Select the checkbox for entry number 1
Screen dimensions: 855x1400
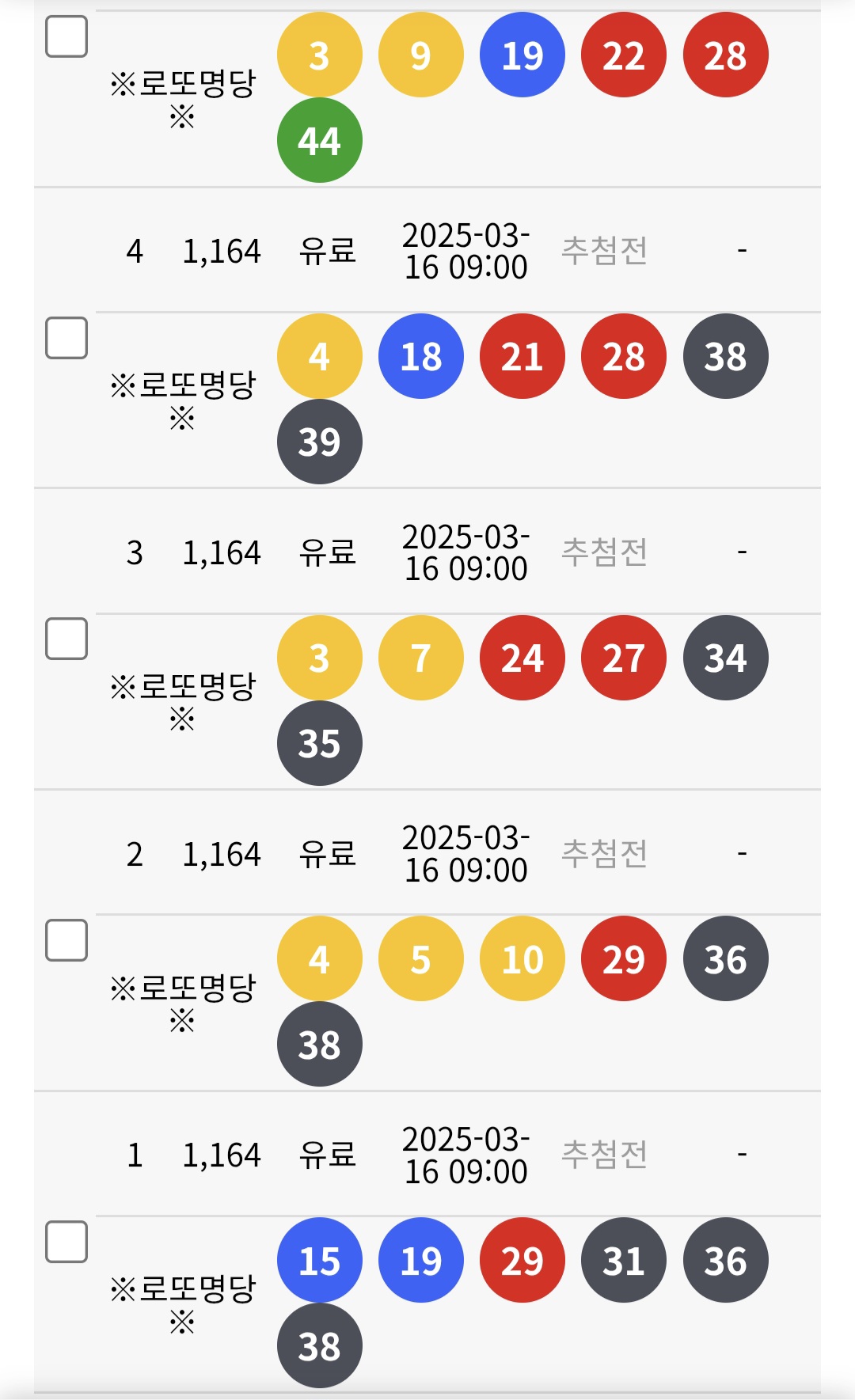66,1242
